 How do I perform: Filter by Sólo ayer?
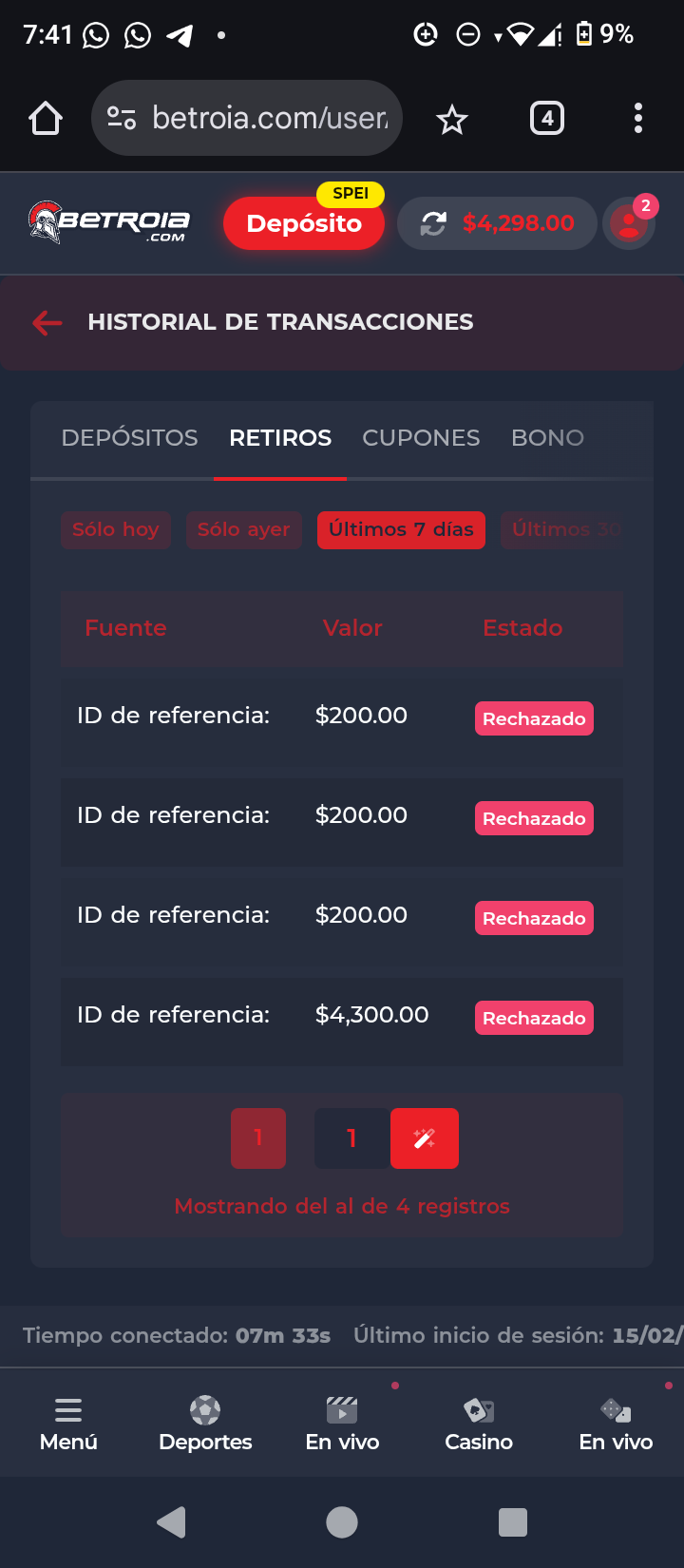point(243,530)
